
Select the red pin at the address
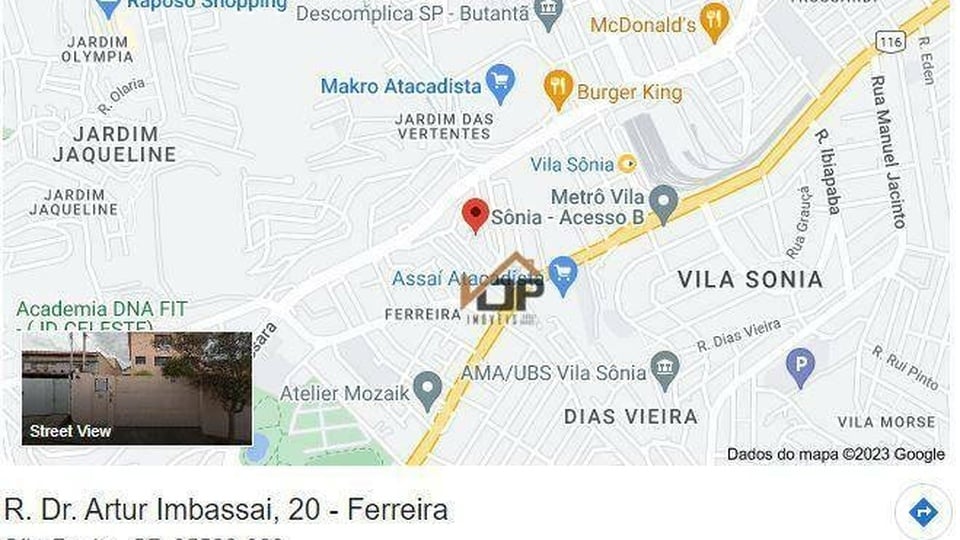(476, 214)
